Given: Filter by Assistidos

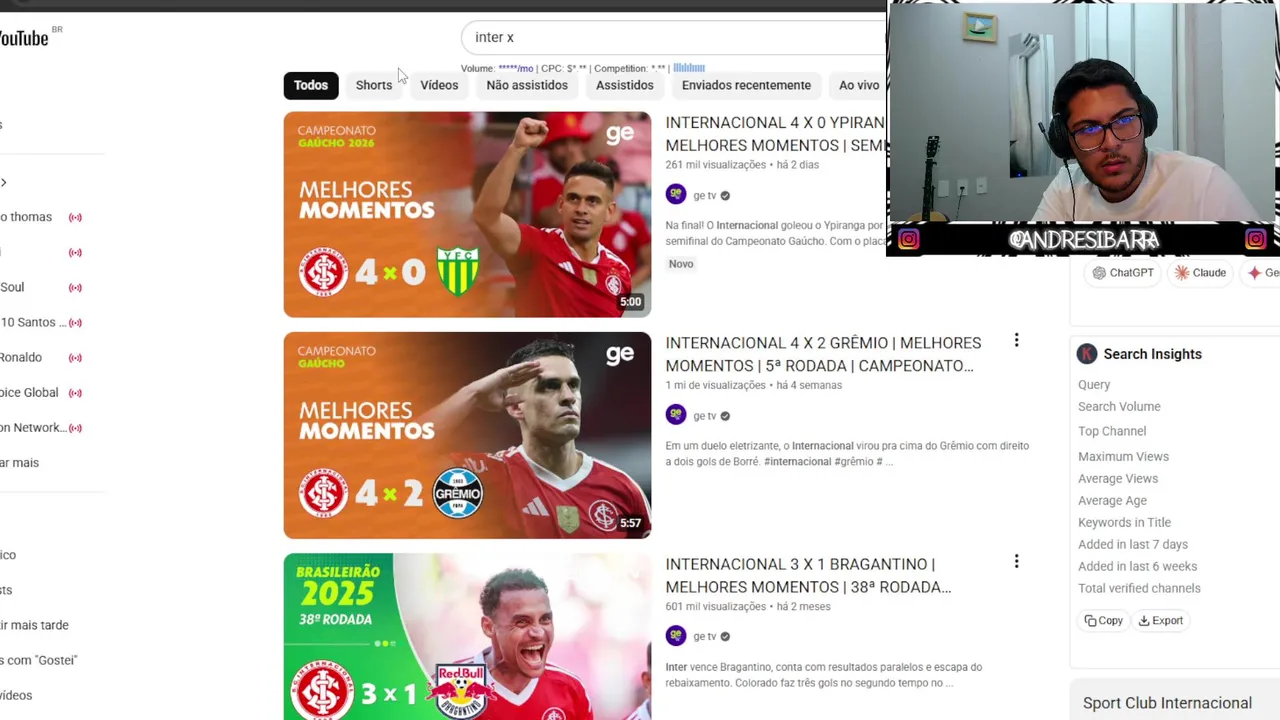Looking at the screenshot, I should tap(624, 85).
